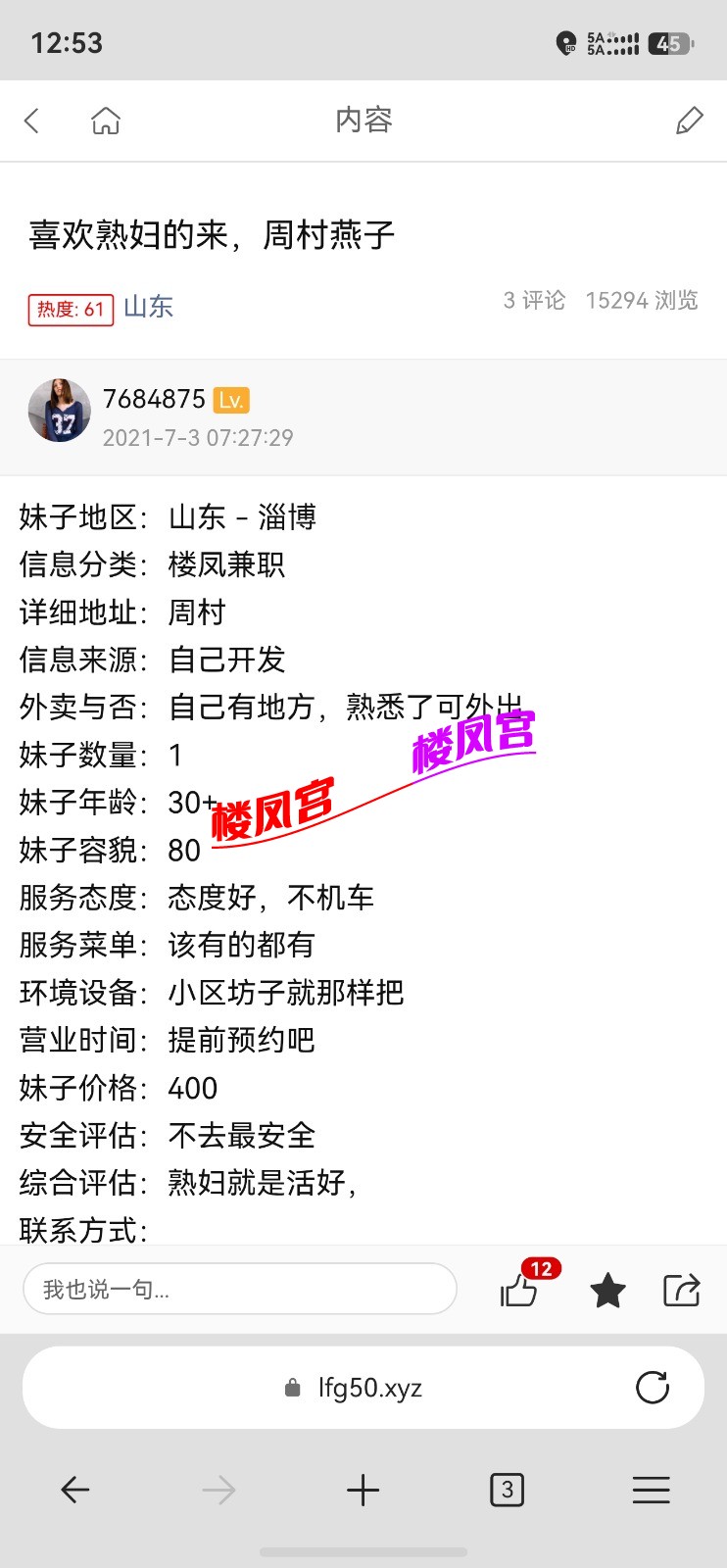Image resolution: width=727 pixels, height=1568 pixels.
Task: Tap the star favorite icon
Action: coord(607,1291)
